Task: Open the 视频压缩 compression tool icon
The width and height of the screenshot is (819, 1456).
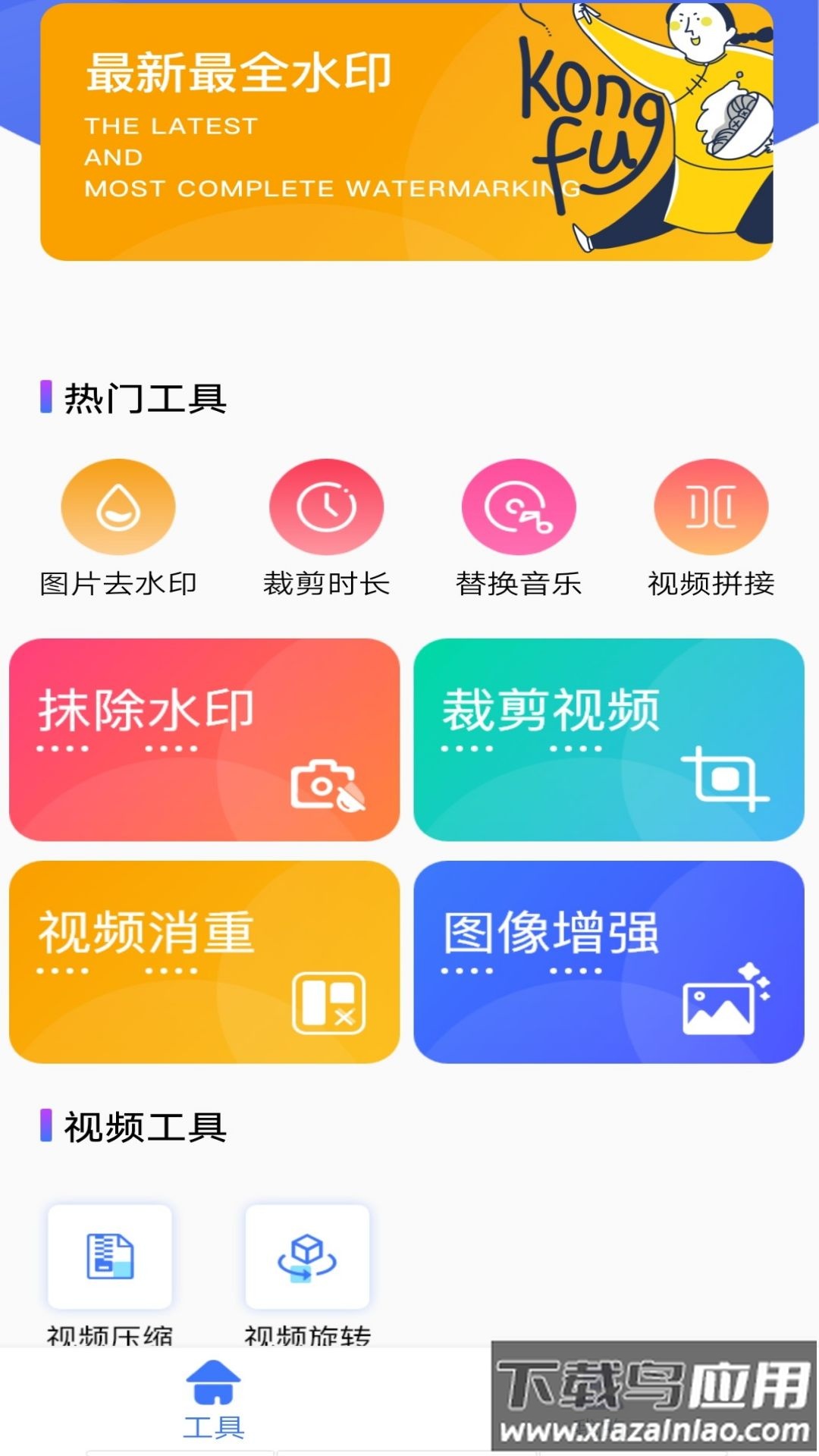Action: coord(110,1257)
